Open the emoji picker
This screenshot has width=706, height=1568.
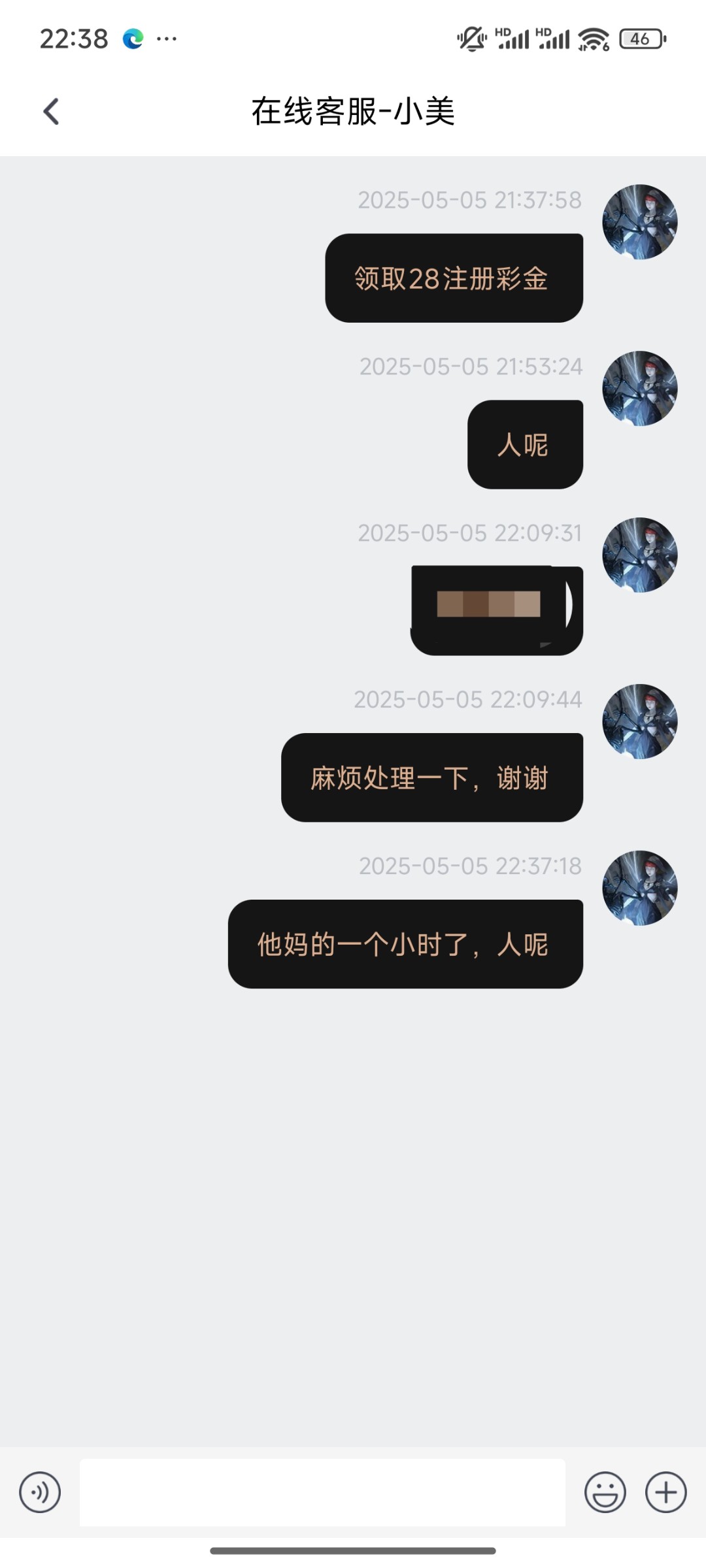605,1492
